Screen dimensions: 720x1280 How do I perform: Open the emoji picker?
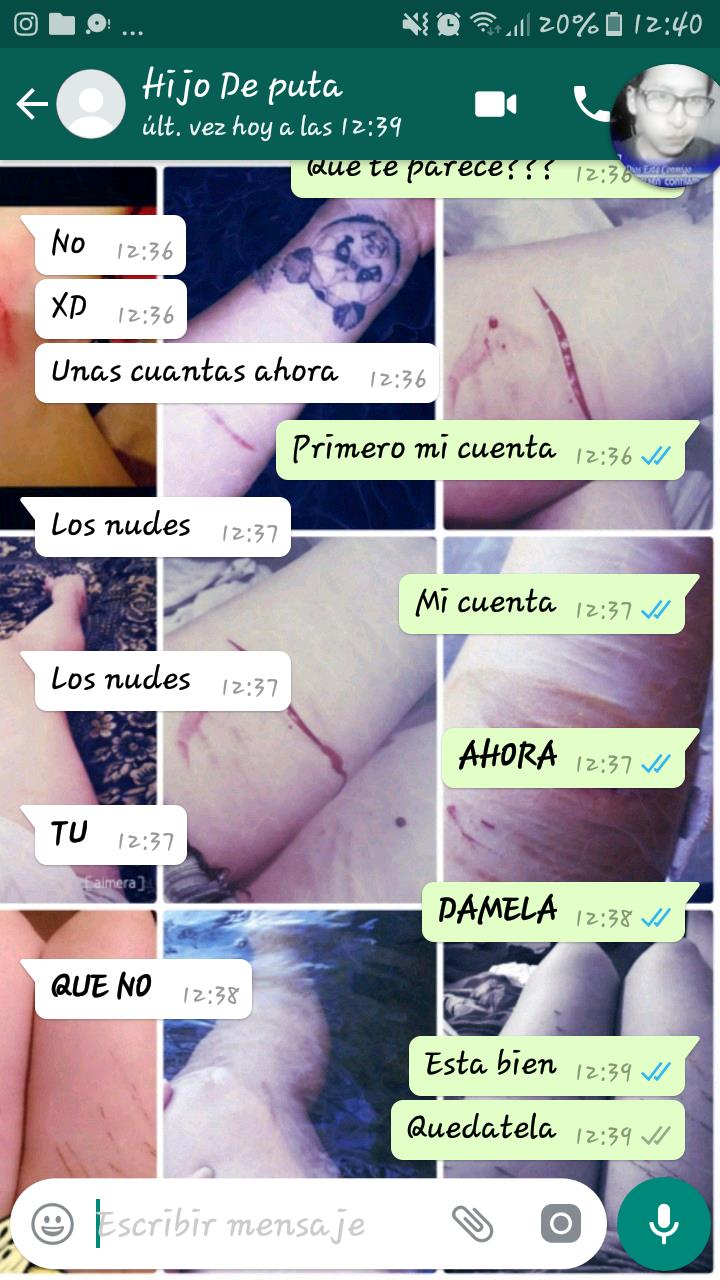tap(52, 1223)
